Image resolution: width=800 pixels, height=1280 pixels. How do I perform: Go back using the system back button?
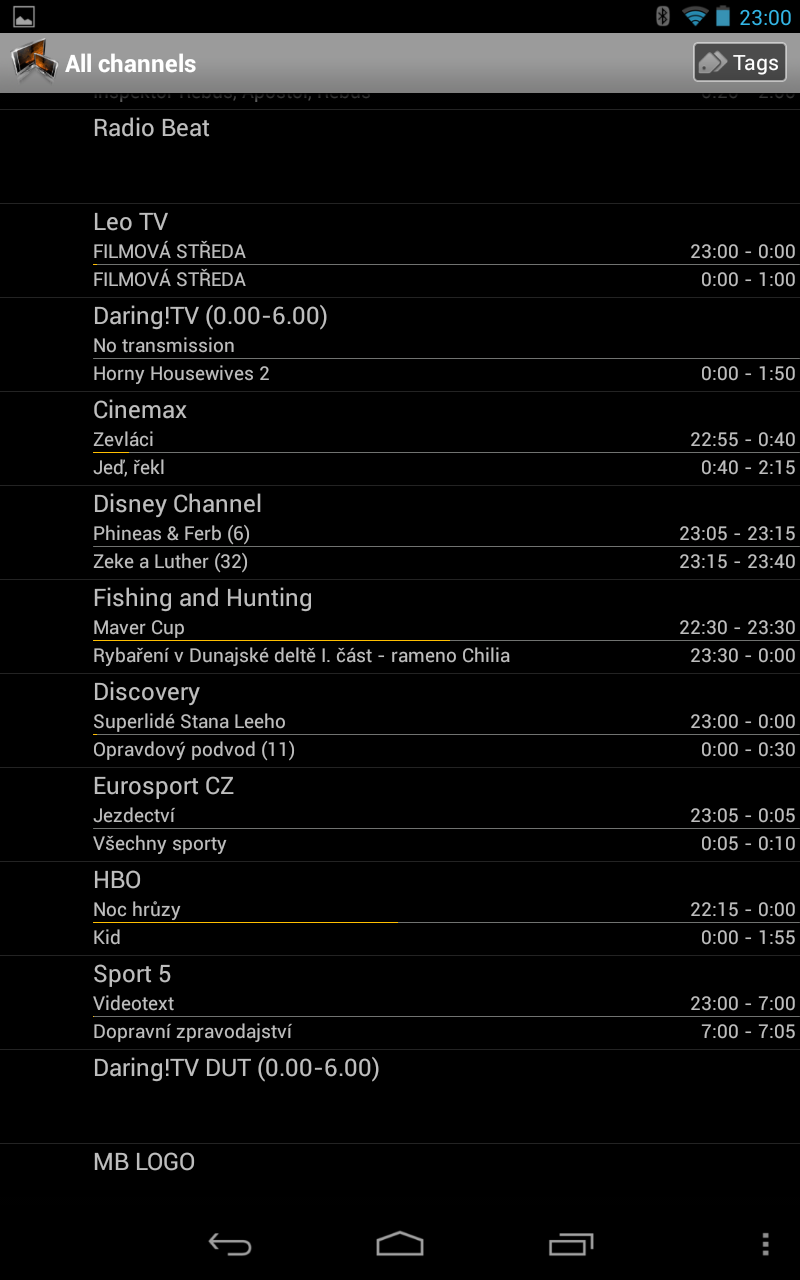click(229, 1244)
